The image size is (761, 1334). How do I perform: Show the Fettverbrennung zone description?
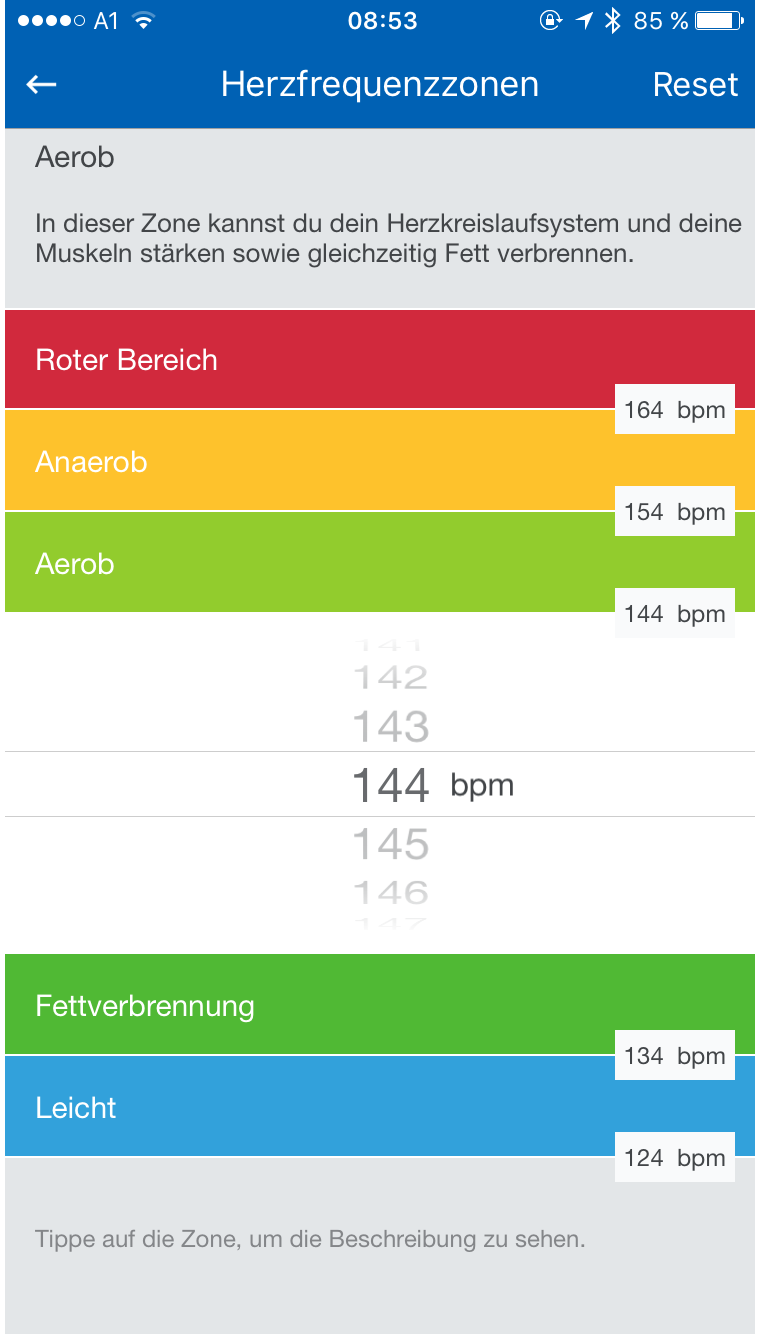tap(300, 1005)
